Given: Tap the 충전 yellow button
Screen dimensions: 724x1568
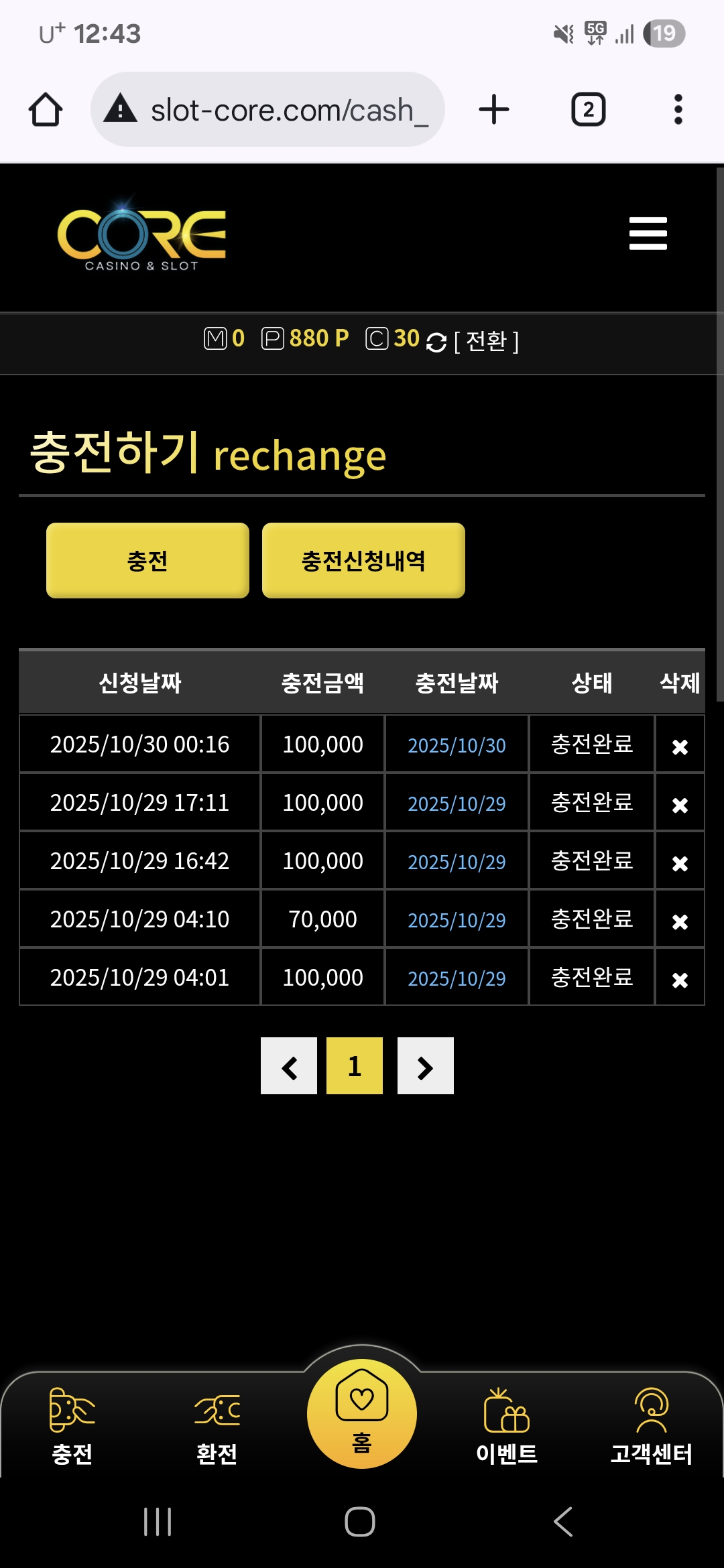Looking at the screenshot, I should [147, 560].
